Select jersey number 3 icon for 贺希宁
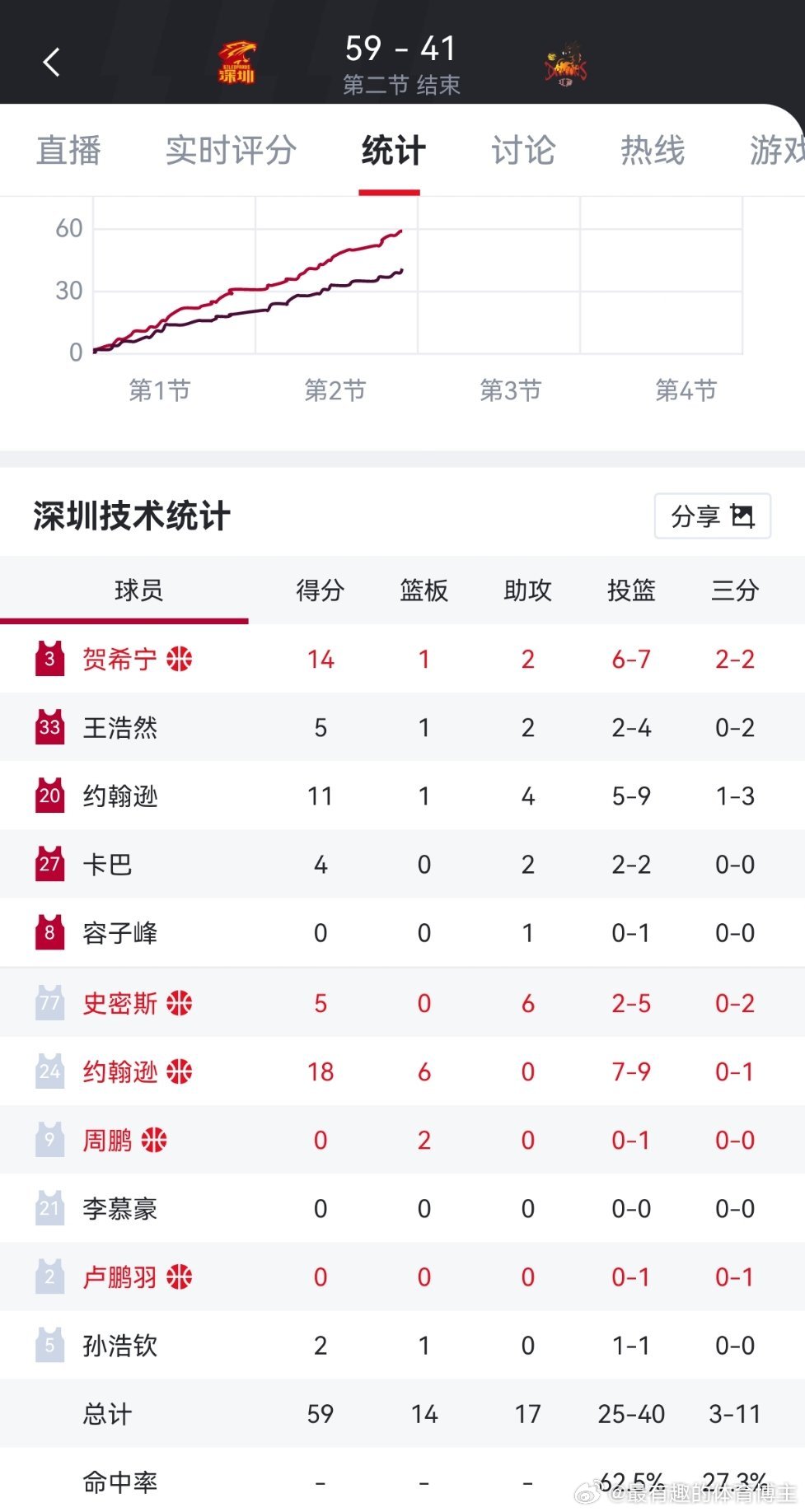Image resolution: width=805 pixels, height=1512 pixels. pos(49,659)
